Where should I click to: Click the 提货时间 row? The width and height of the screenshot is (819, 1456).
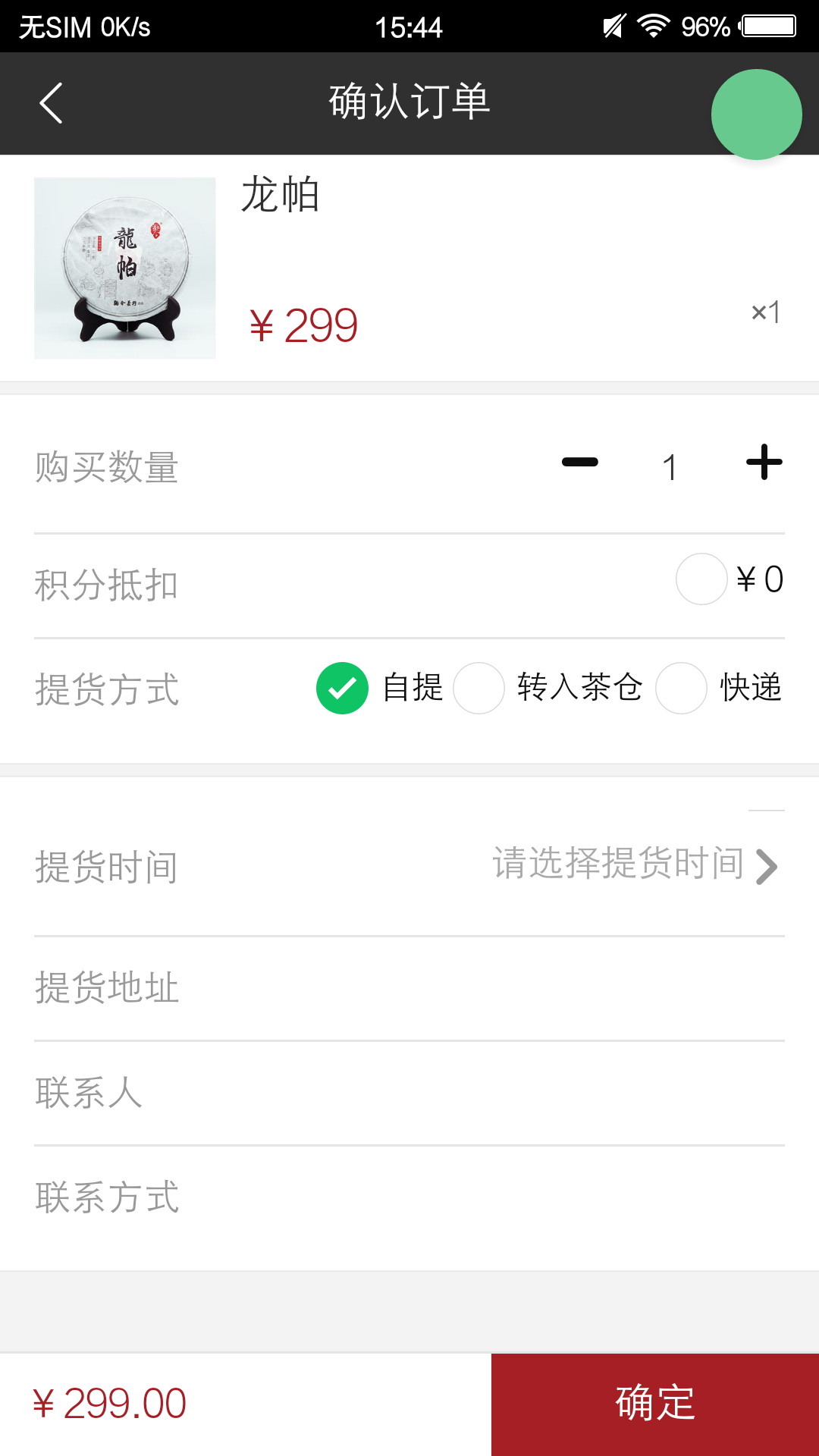tap(106, 867)
